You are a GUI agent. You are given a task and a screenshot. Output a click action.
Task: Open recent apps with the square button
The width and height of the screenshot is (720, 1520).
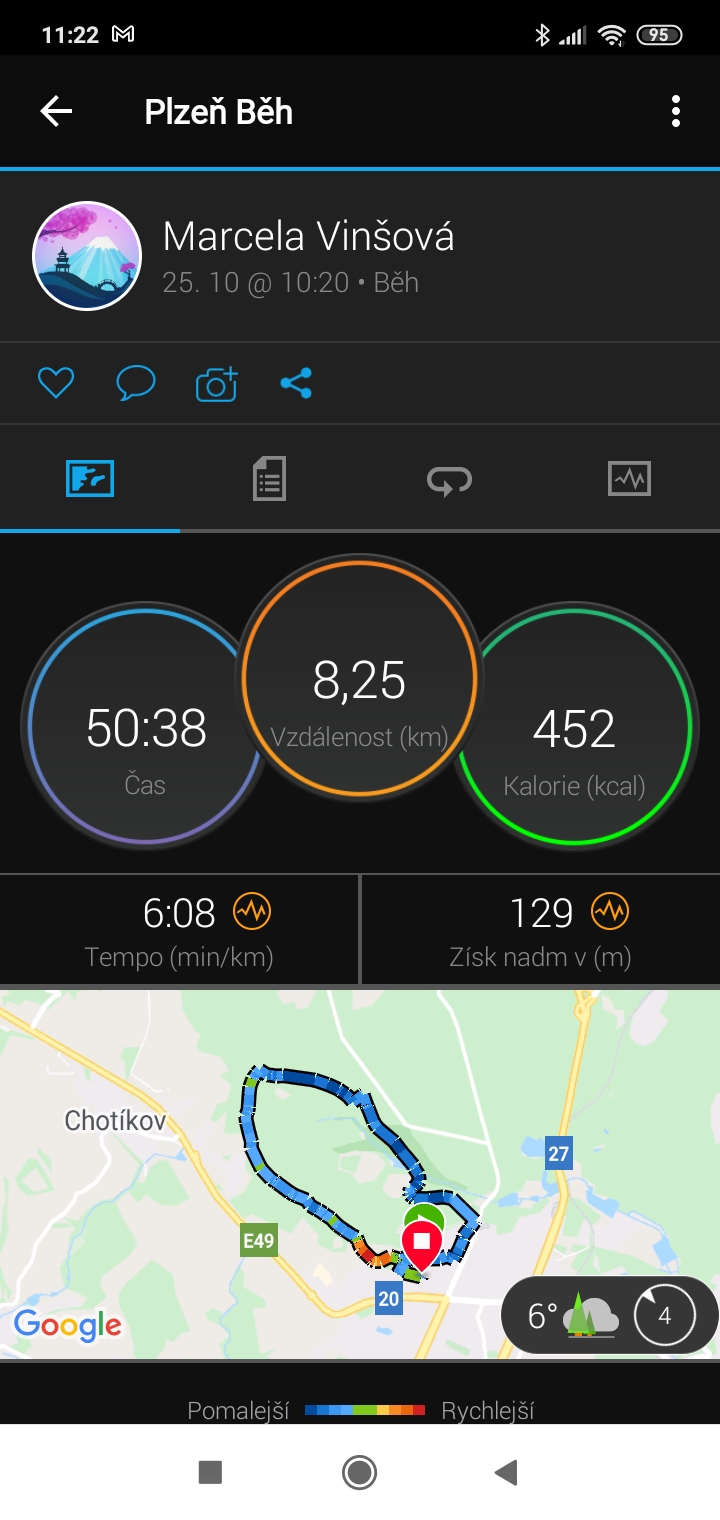(x=210, y=1472)
